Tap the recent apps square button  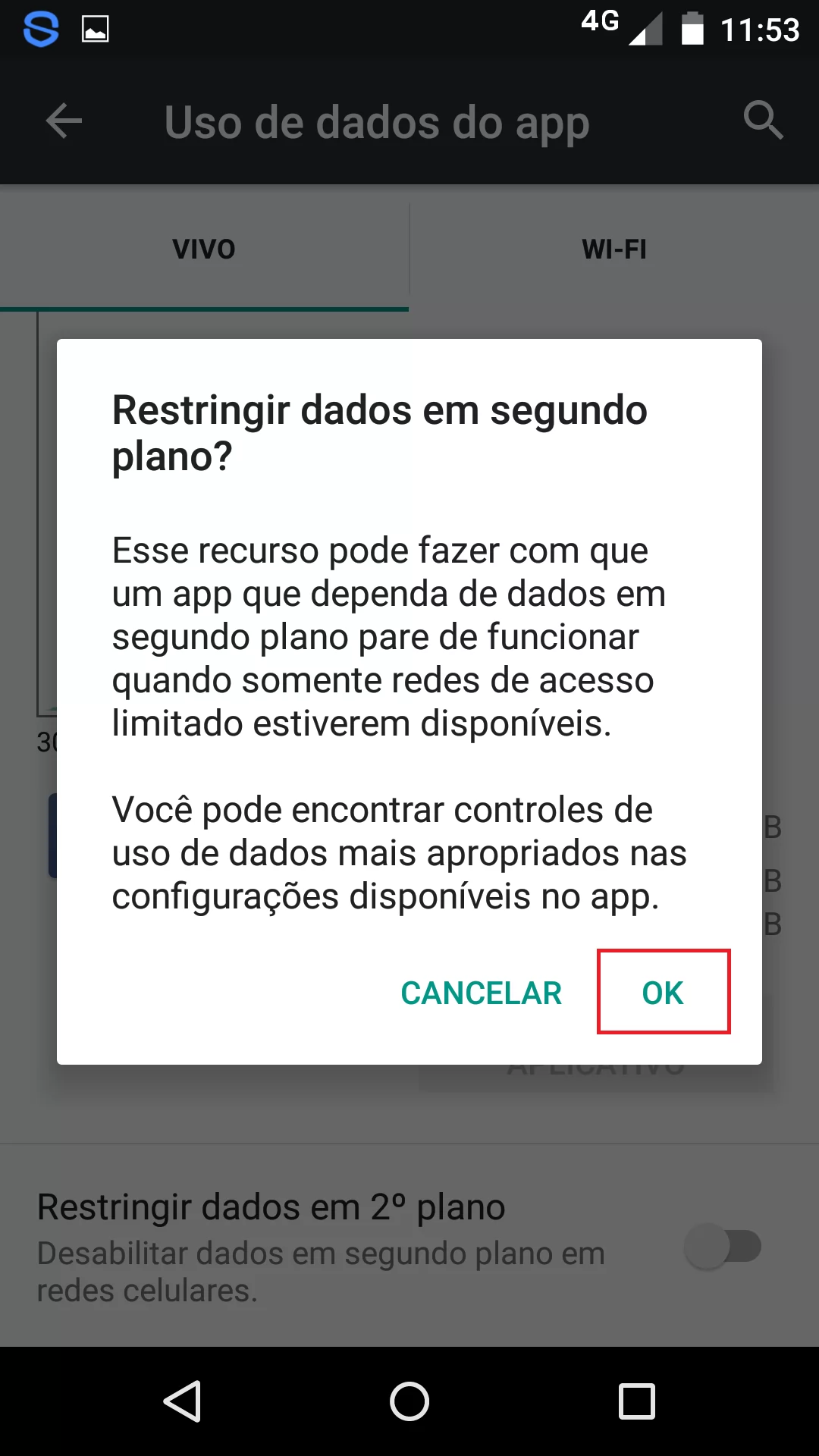pyautogui.click(x=637, y=1401)
